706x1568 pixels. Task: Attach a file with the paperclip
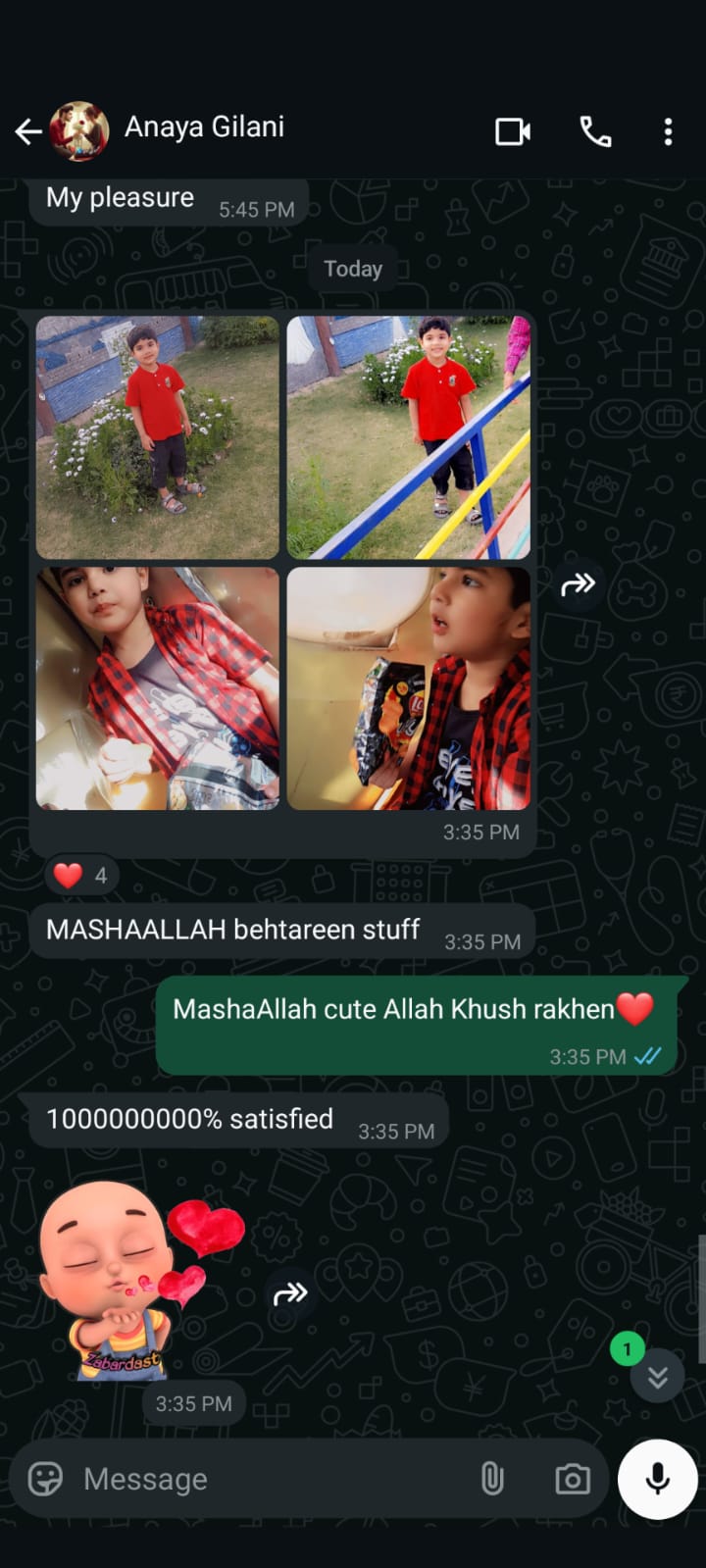pos(492,1479)
